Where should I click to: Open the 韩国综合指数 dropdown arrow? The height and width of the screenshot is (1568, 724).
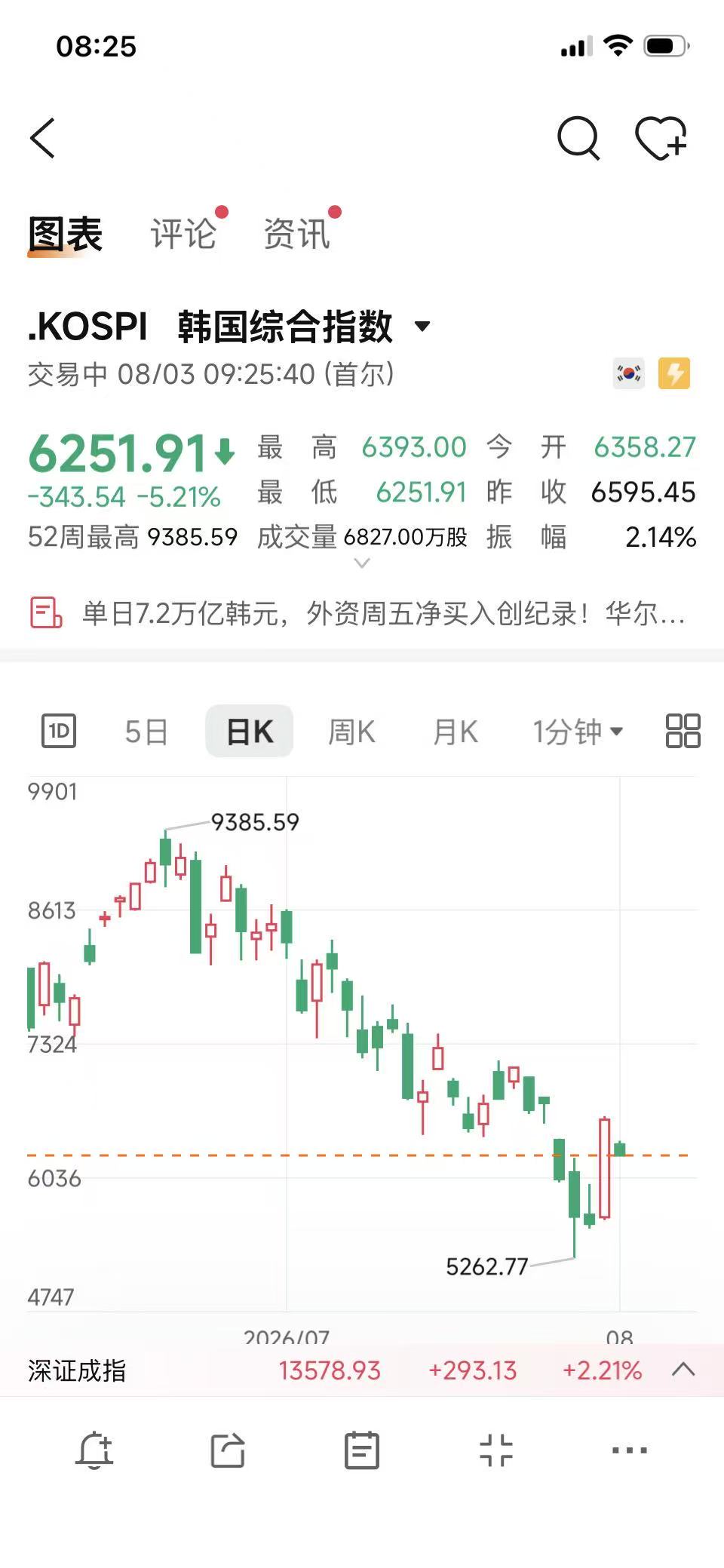click(x=422, y=327)
